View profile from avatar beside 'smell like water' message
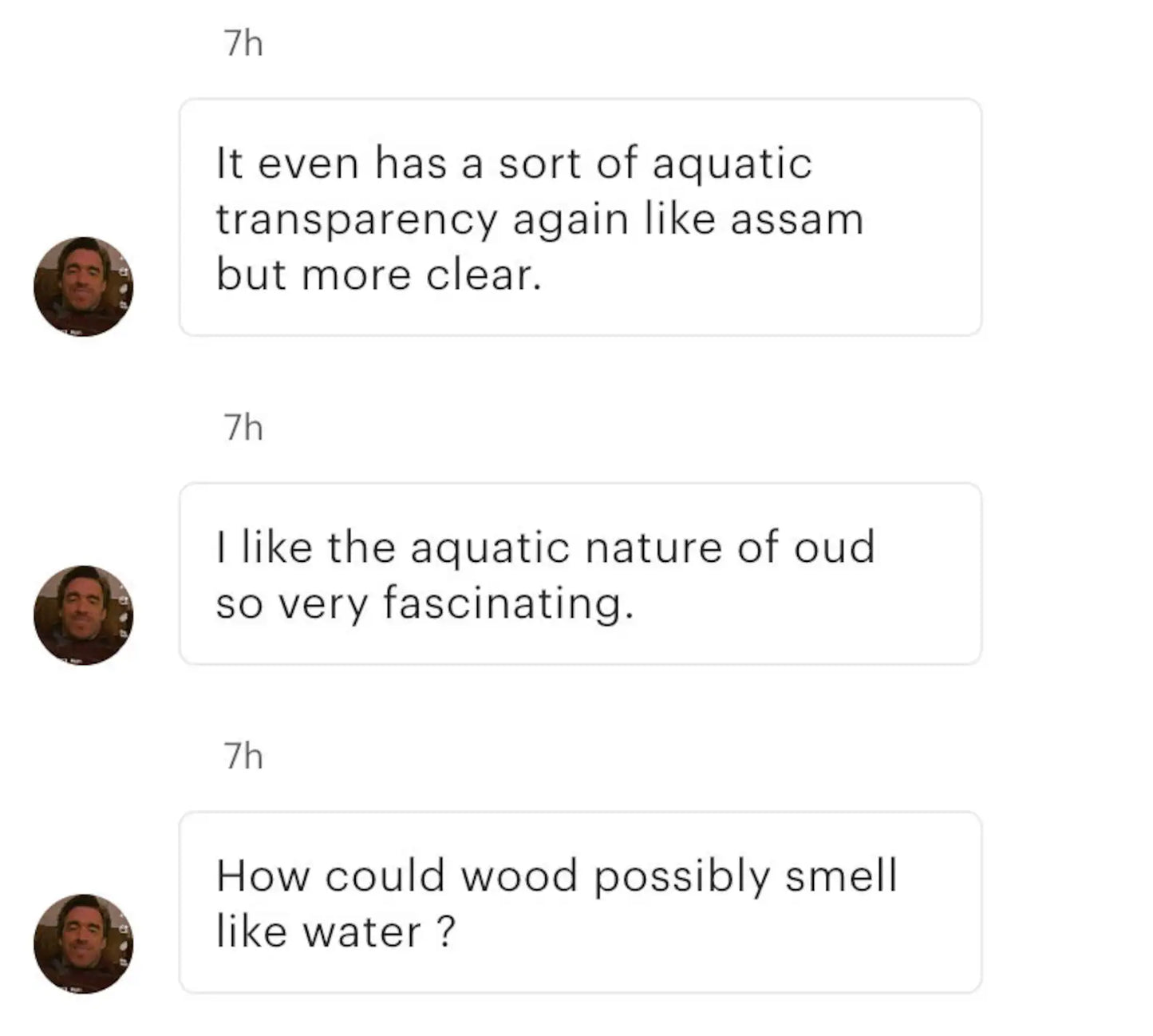The width and height of the screenshot is (1153, 1036). 83,943
